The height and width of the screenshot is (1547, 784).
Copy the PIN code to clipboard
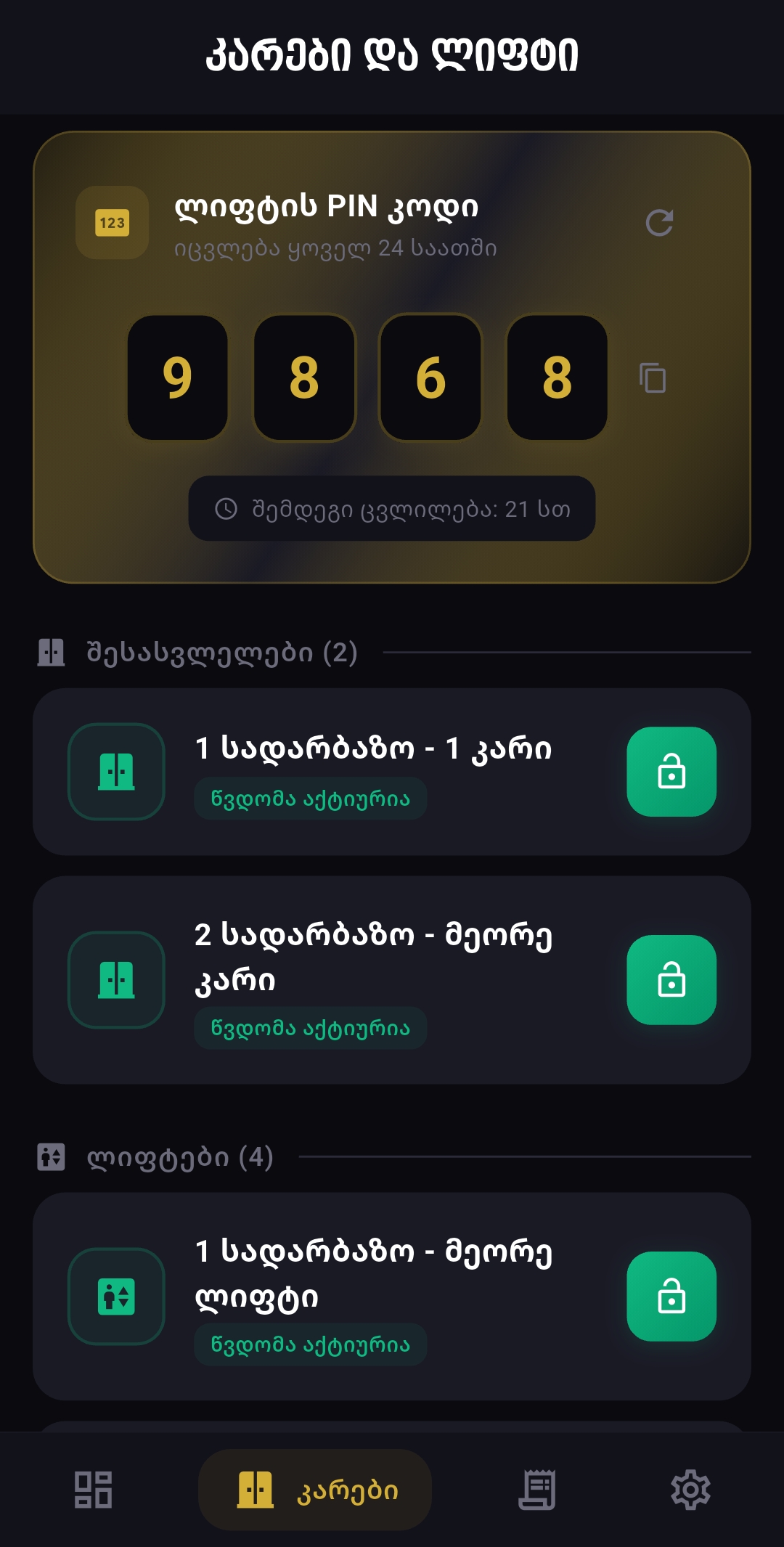[x=654, y=378]
